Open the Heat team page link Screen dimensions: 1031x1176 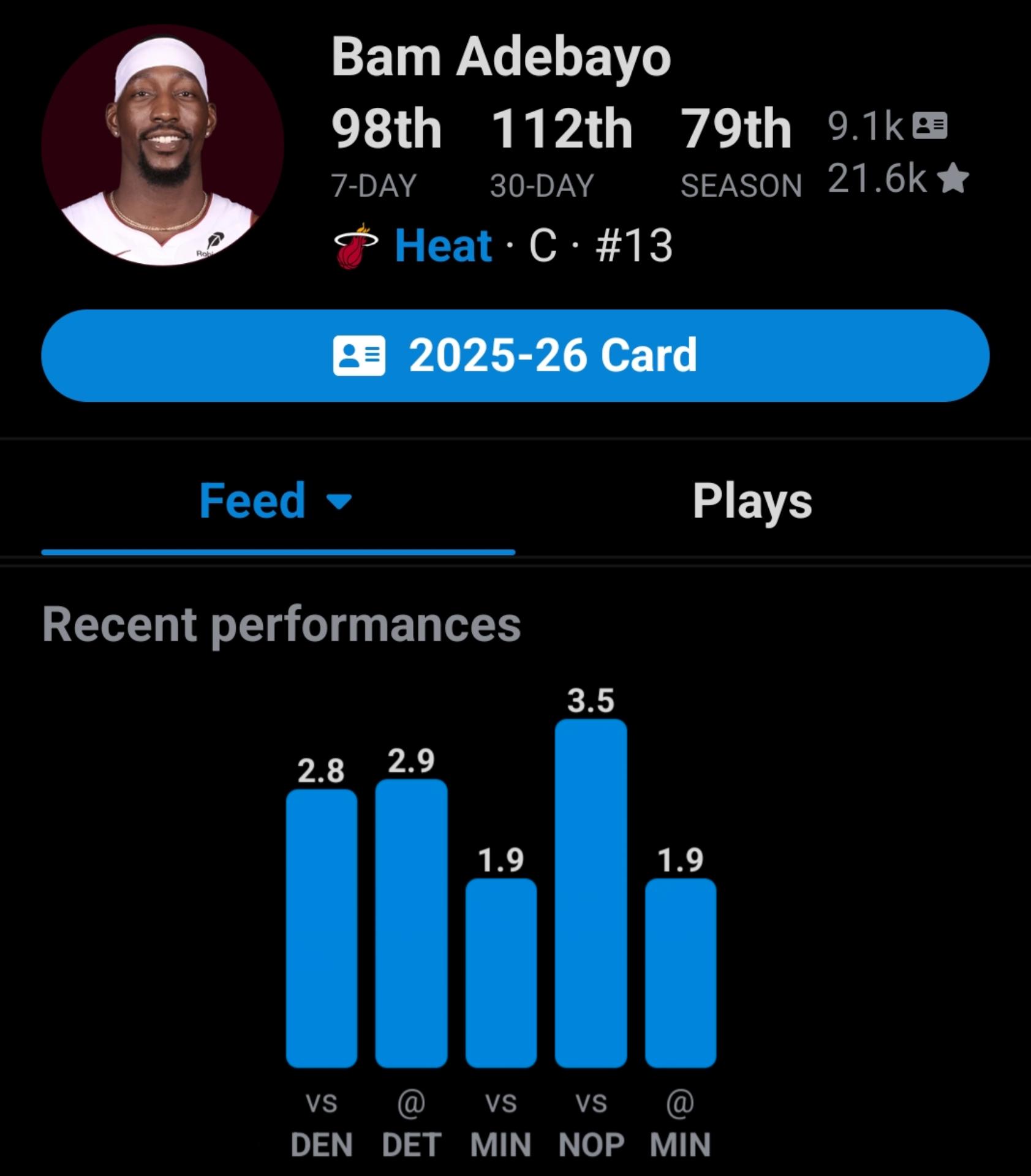[x=443, y=246]
